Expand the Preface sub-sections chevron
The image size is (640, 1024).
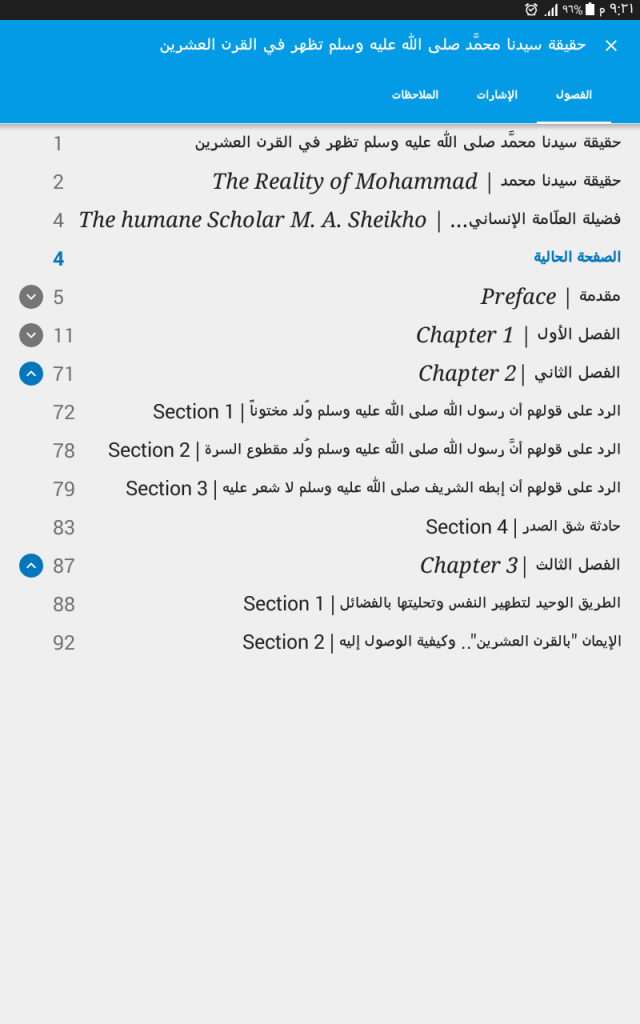(31, 297)
